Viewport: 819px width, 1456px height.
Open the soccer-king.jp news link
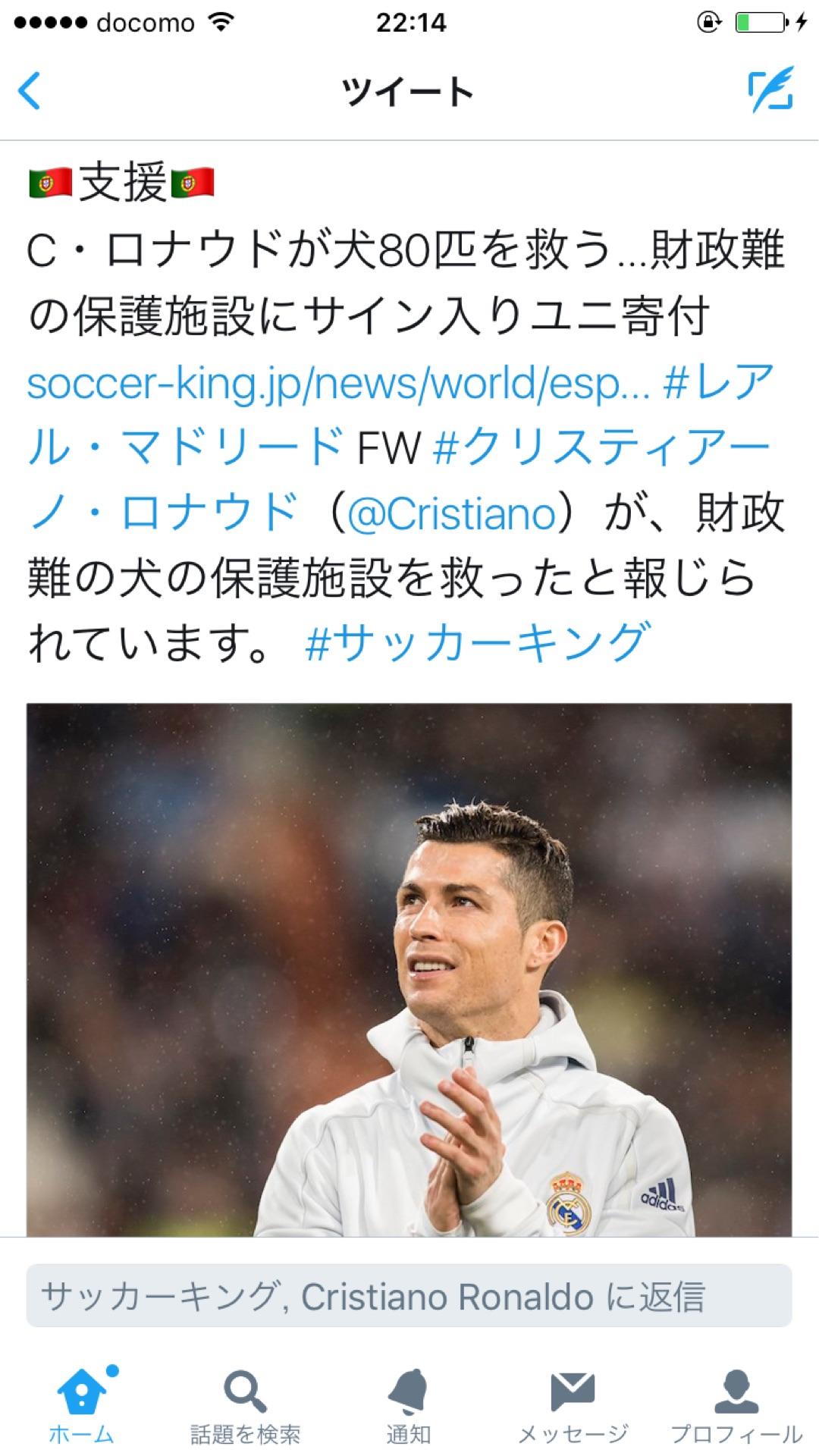(x=337, y=383)
